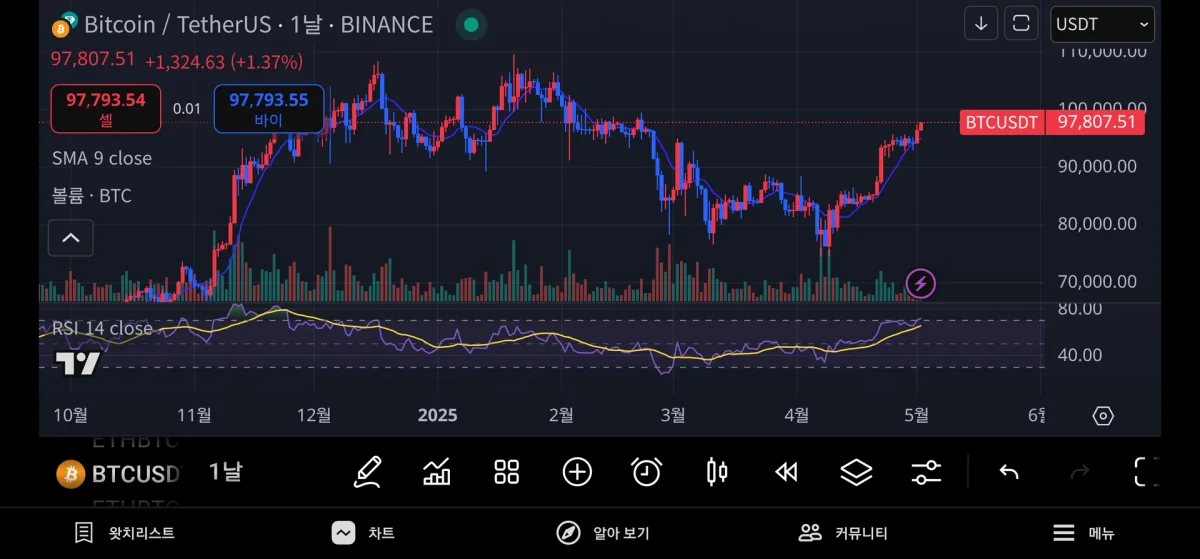Switch to the 왓치리스트 tab
1200x559 pixels.
coord(125,533)
